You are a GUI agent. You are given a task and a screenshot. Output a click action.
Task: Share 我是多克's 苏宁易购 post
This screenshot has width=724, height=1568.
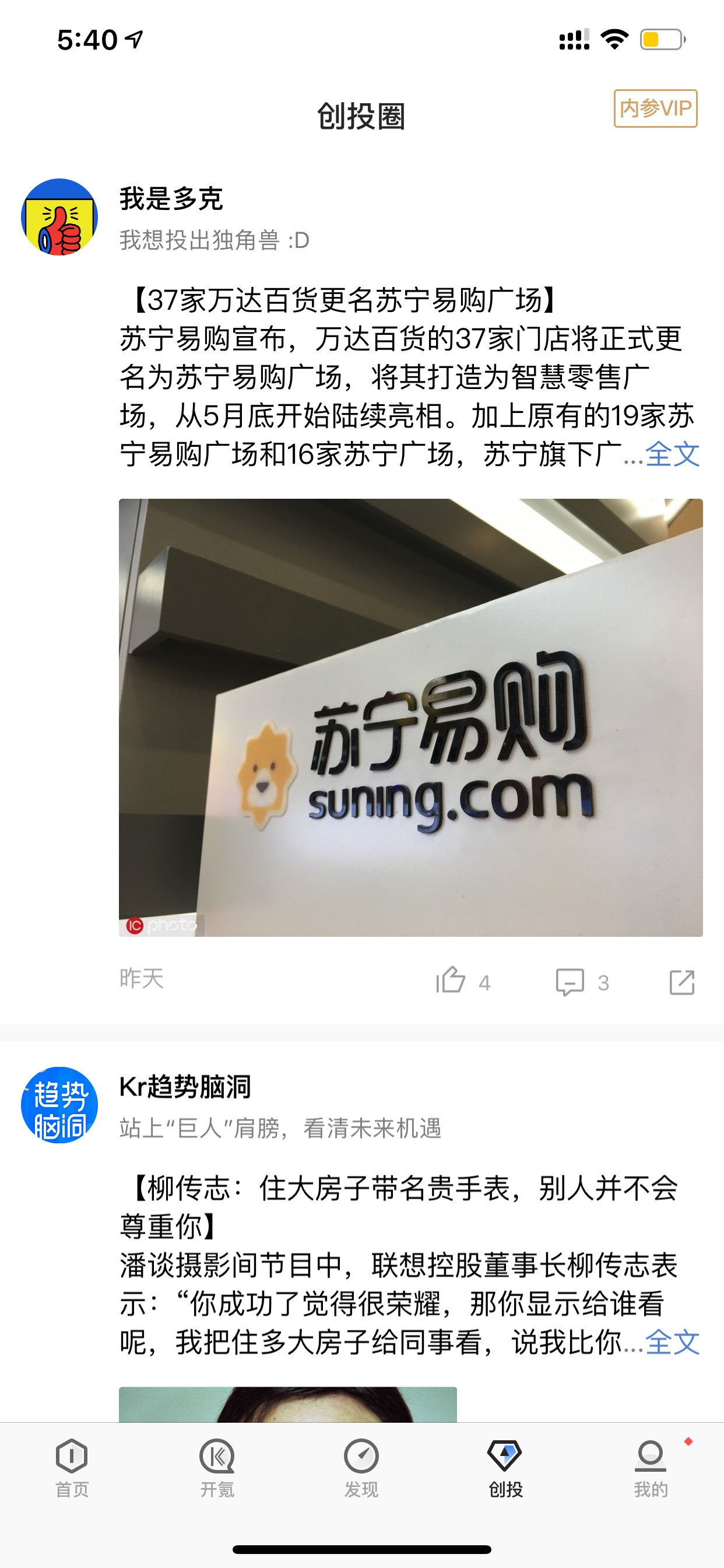point(682,982)
